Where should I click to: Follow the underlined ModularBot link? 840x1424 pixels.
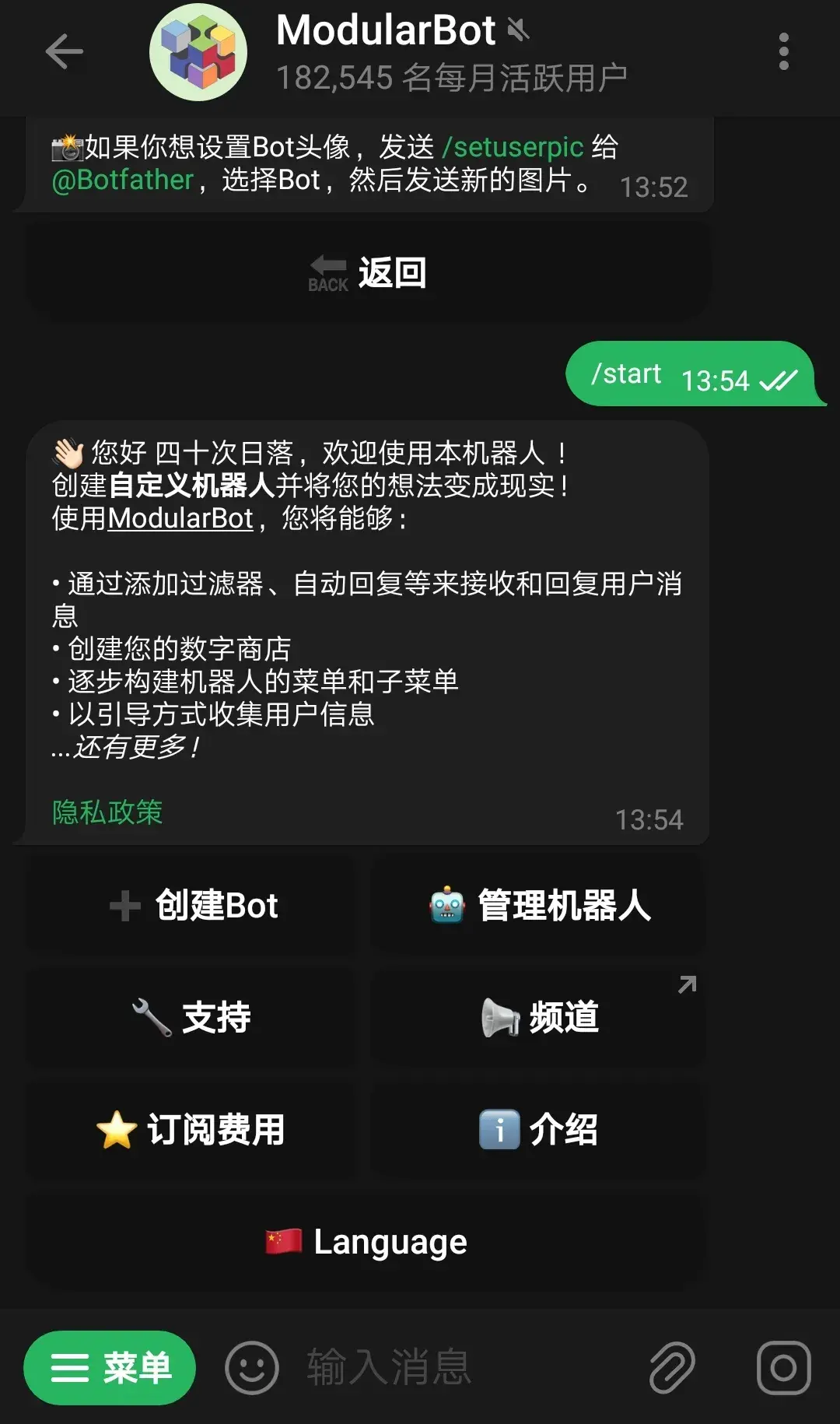[x=180, y=517]
